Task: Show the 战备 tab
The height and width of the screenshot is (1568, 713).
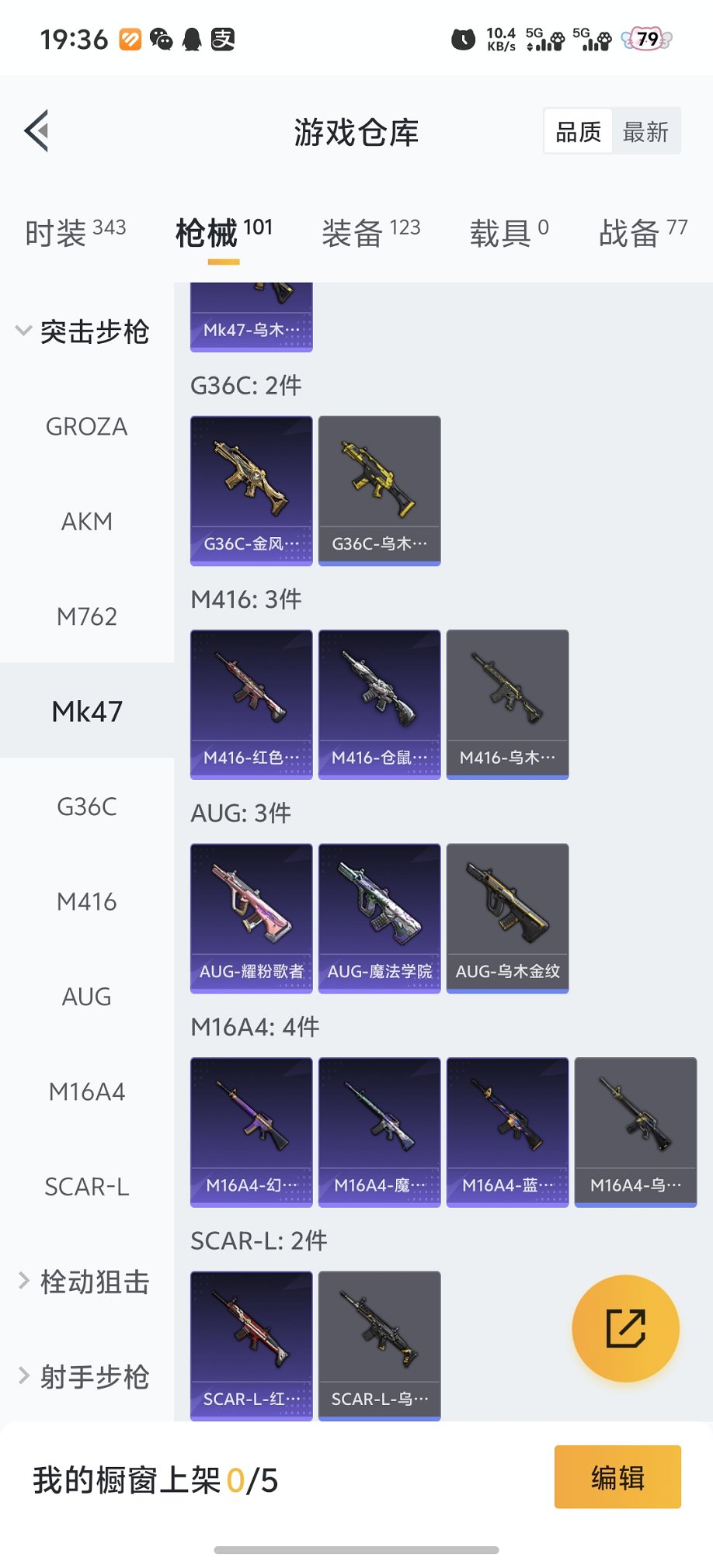Action: click(x=642, y=232)
